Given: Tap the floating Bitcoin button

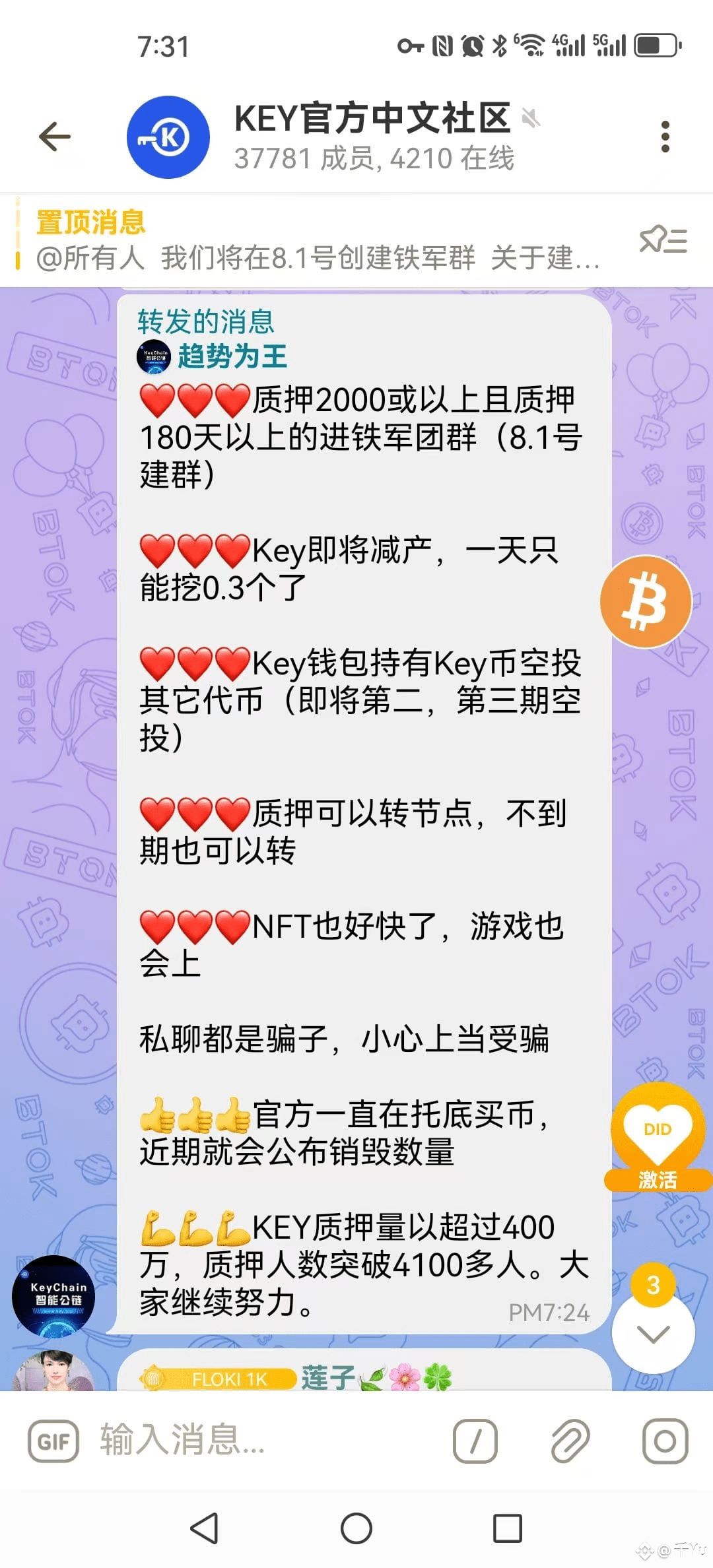Looking at the screenshot, I should (x=645, y=601).
